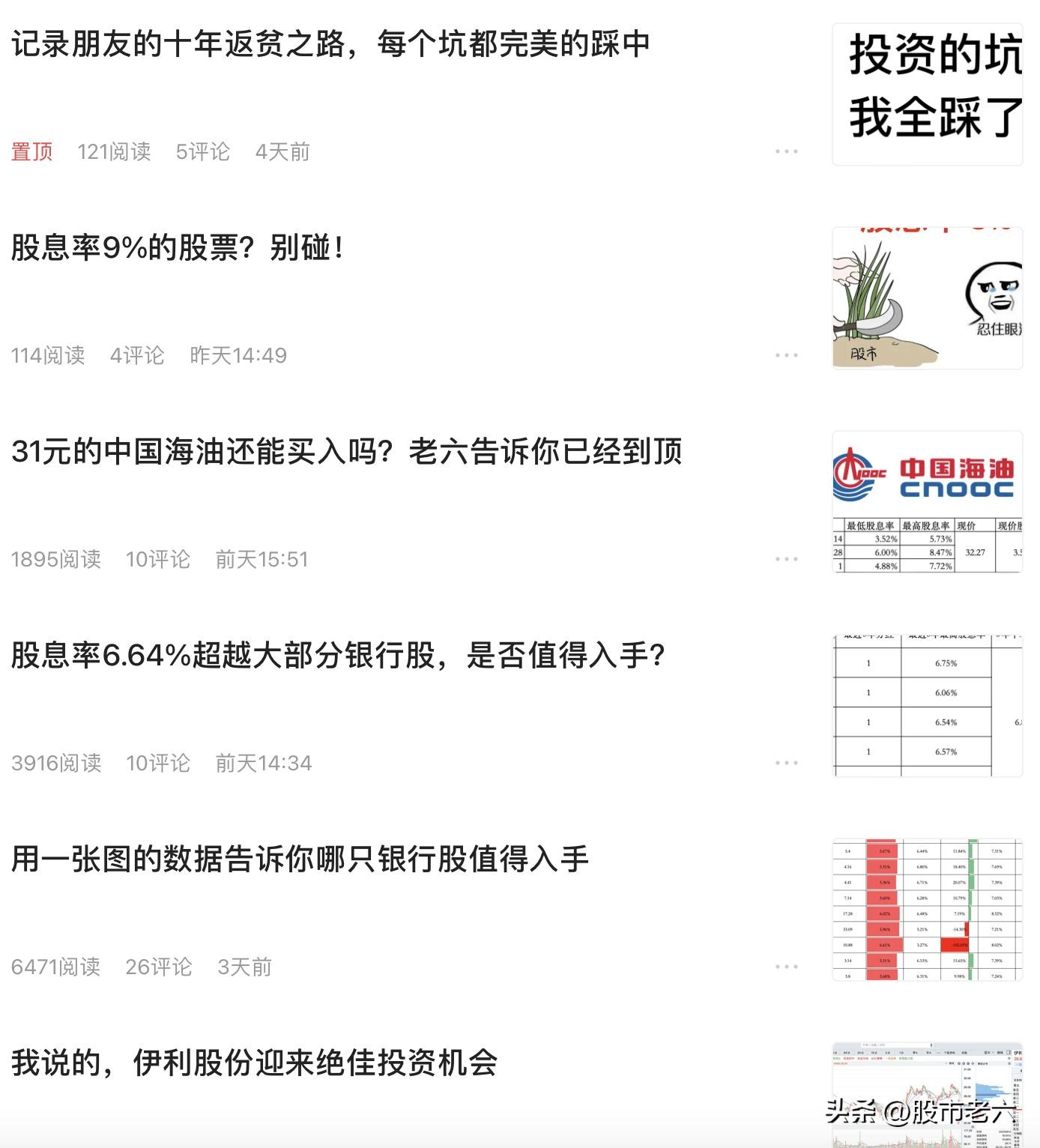Read 用一张图的数据告诉你哪只银行股值得入手
This screenshot has height=1148, width=1040.
300,860
